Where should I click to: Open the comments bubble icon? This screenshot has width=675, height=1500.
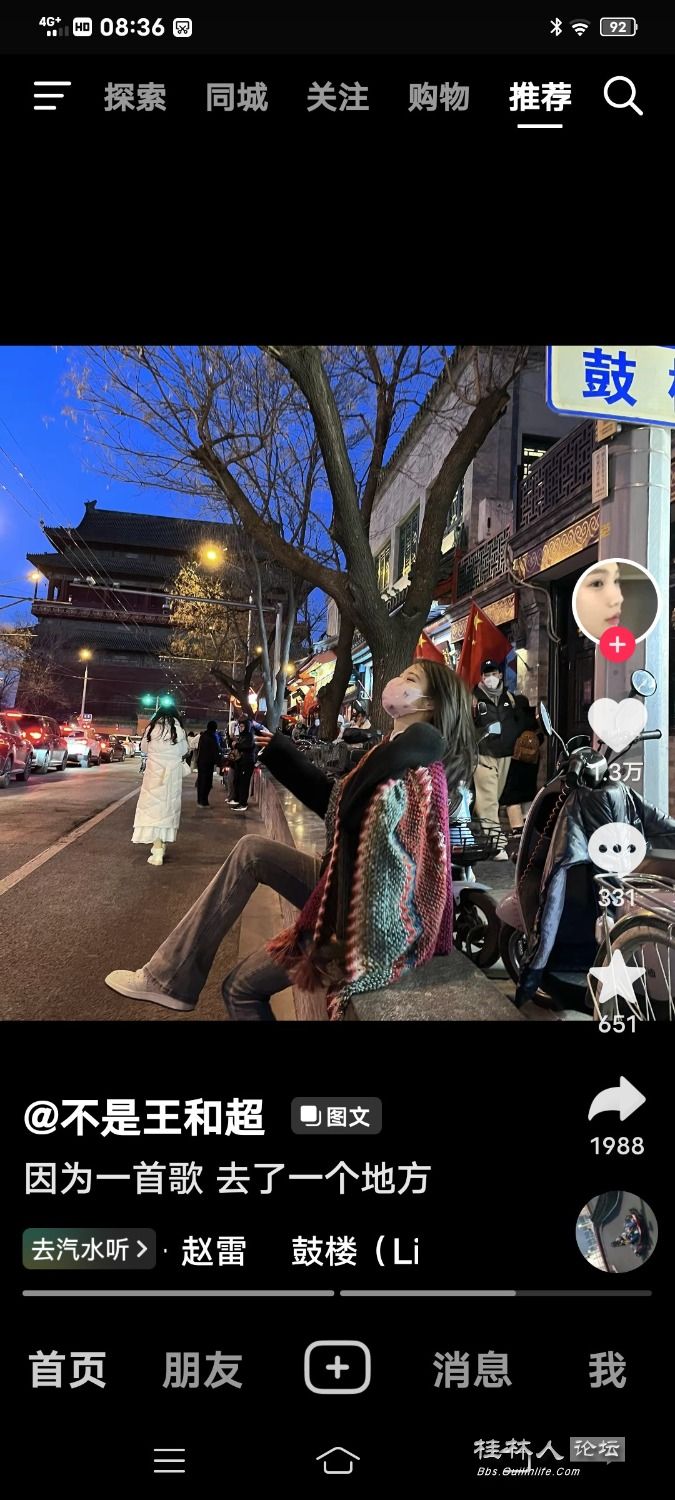(x=616, y=849)
